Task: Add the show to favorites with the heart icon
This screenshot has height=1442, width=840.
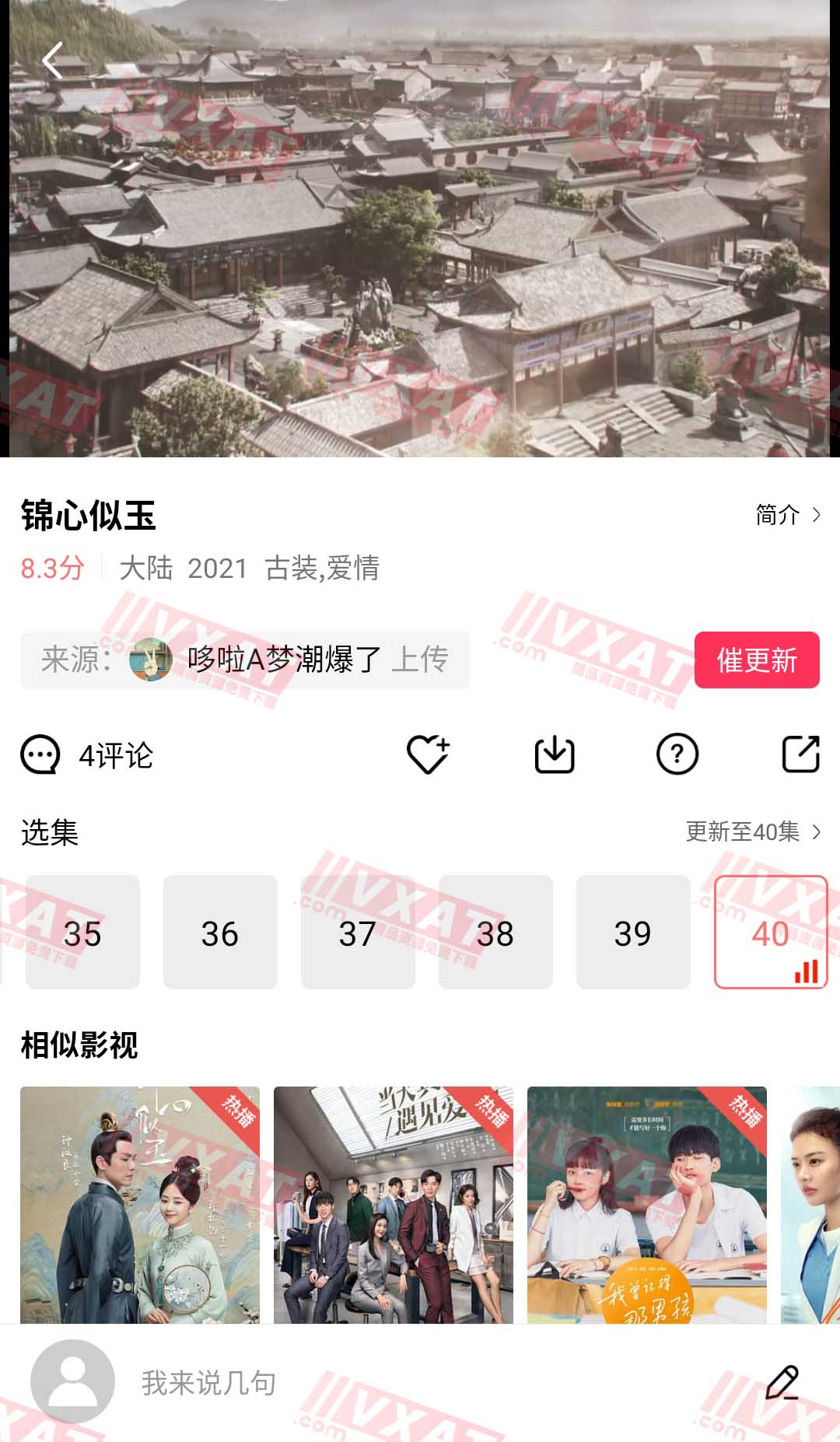Action: point(428,754)
